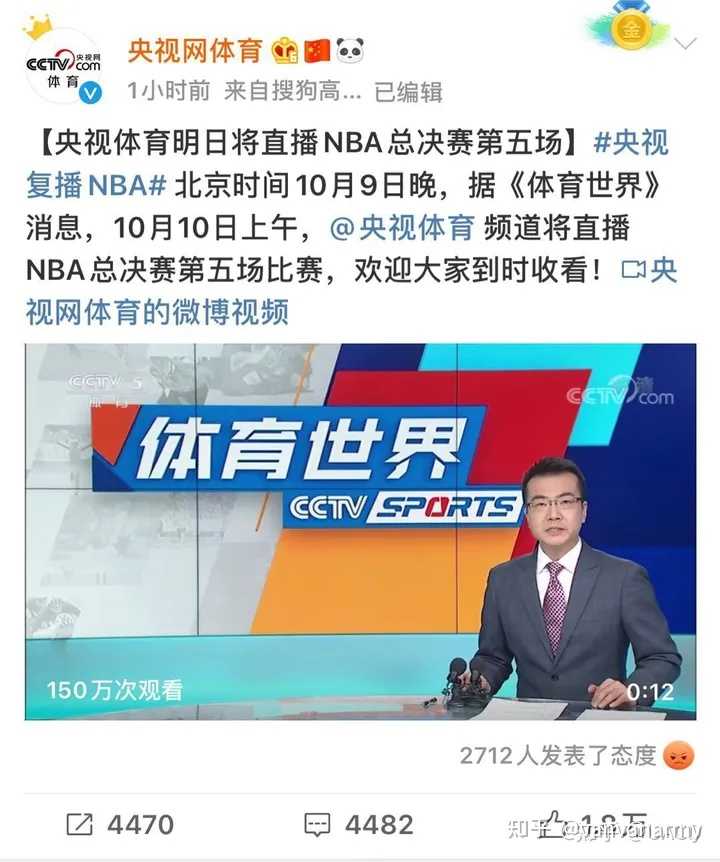
Task: Open the 央视网体育 account name
Action: click(194, 50)
